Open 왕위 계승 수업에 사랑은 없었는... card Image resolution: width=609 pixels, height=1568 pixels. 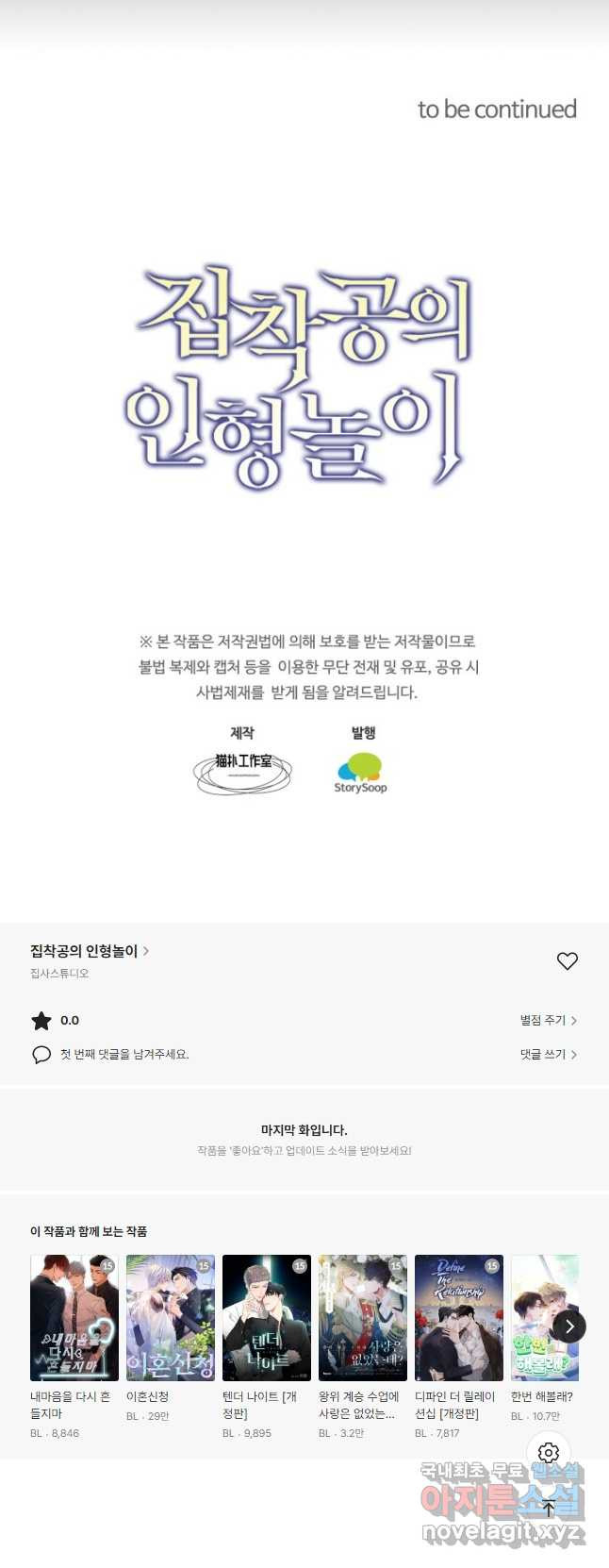(x=363, y=1318)
